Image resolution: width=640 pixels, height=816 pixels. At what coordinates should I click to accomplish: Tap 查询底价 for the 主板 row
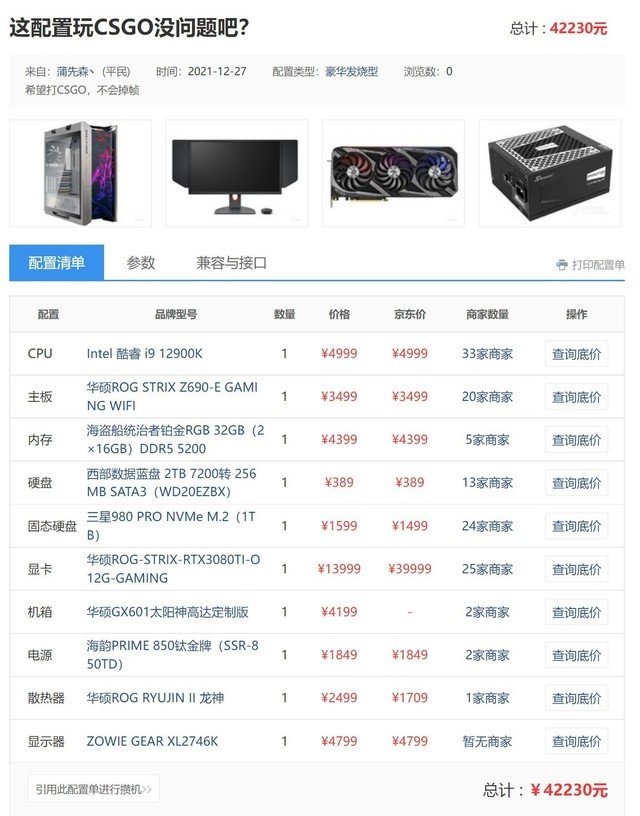[577, 397]
